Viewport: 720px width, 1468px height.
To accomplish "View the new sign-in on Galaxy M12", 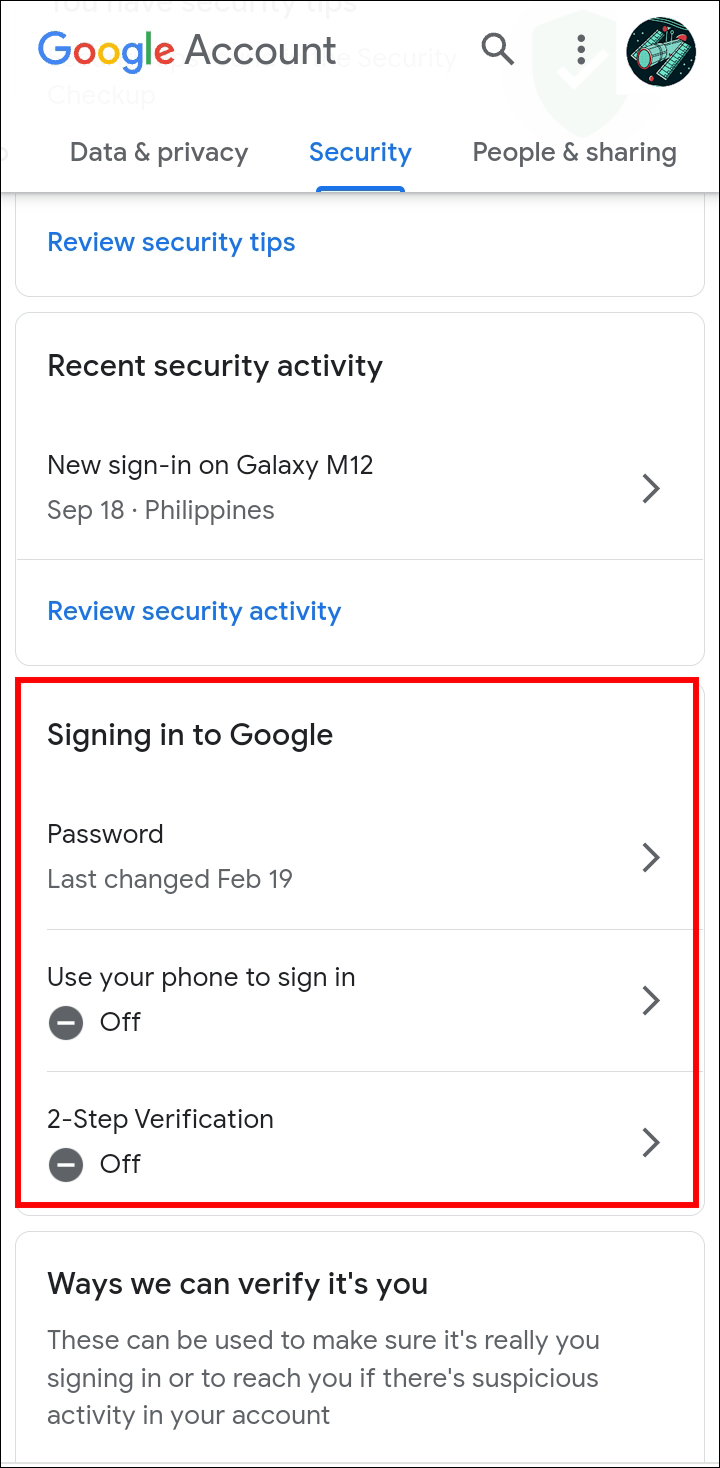I will 355,488.
